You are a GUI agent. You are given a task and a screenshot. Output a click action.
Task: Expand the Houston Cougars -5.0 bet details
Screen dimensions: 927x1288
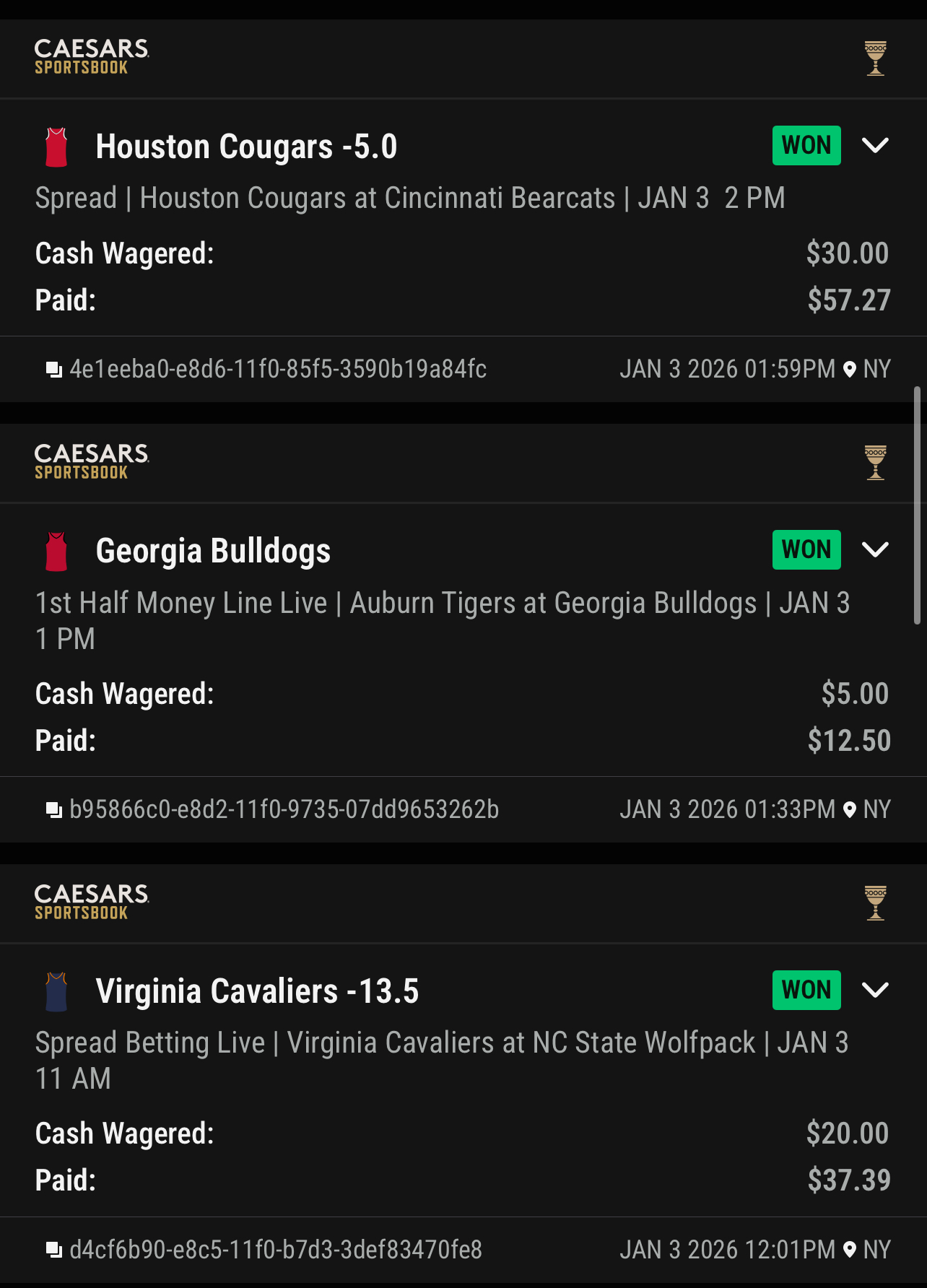pos(875,146)
